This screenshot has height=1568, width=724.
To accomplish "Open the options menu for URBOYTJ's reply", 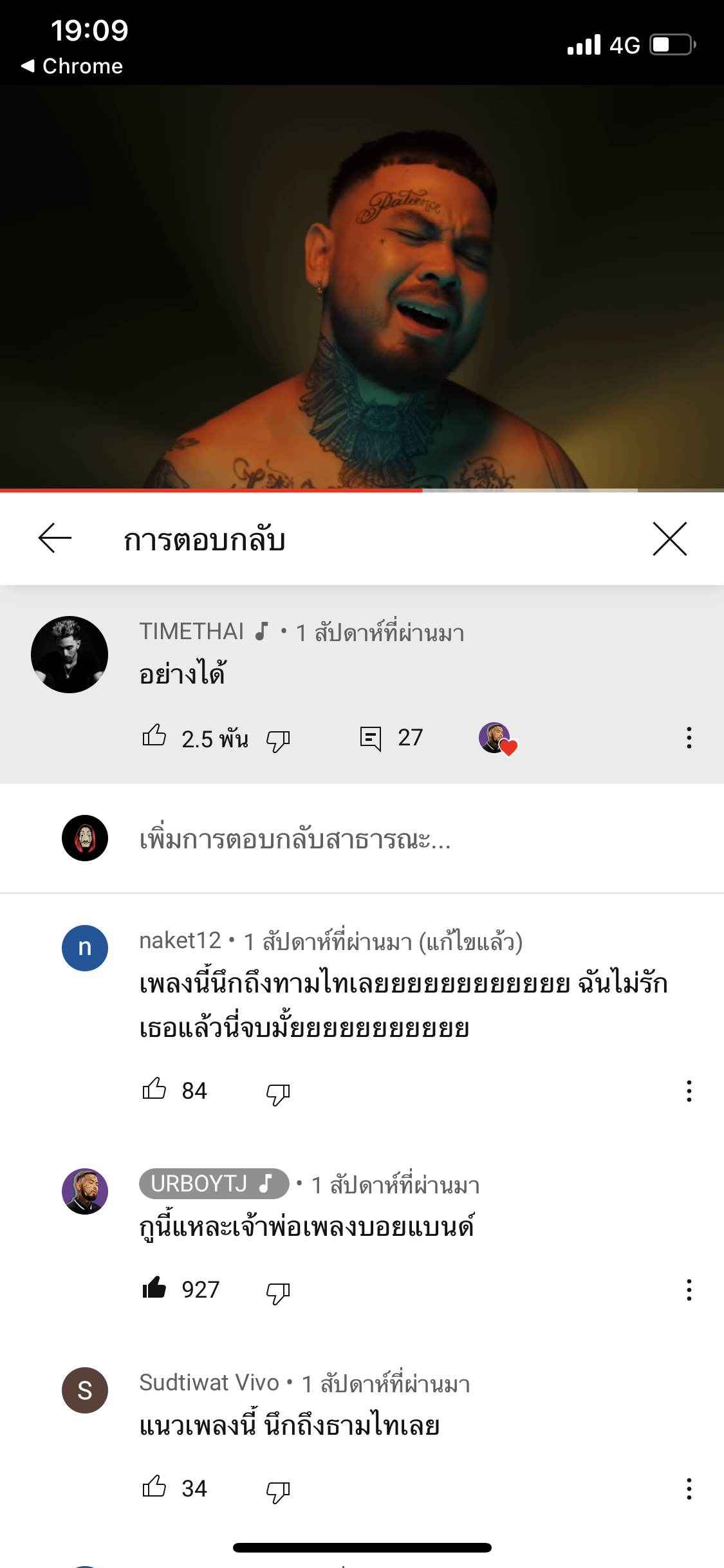I will [x=689, y=1289].
